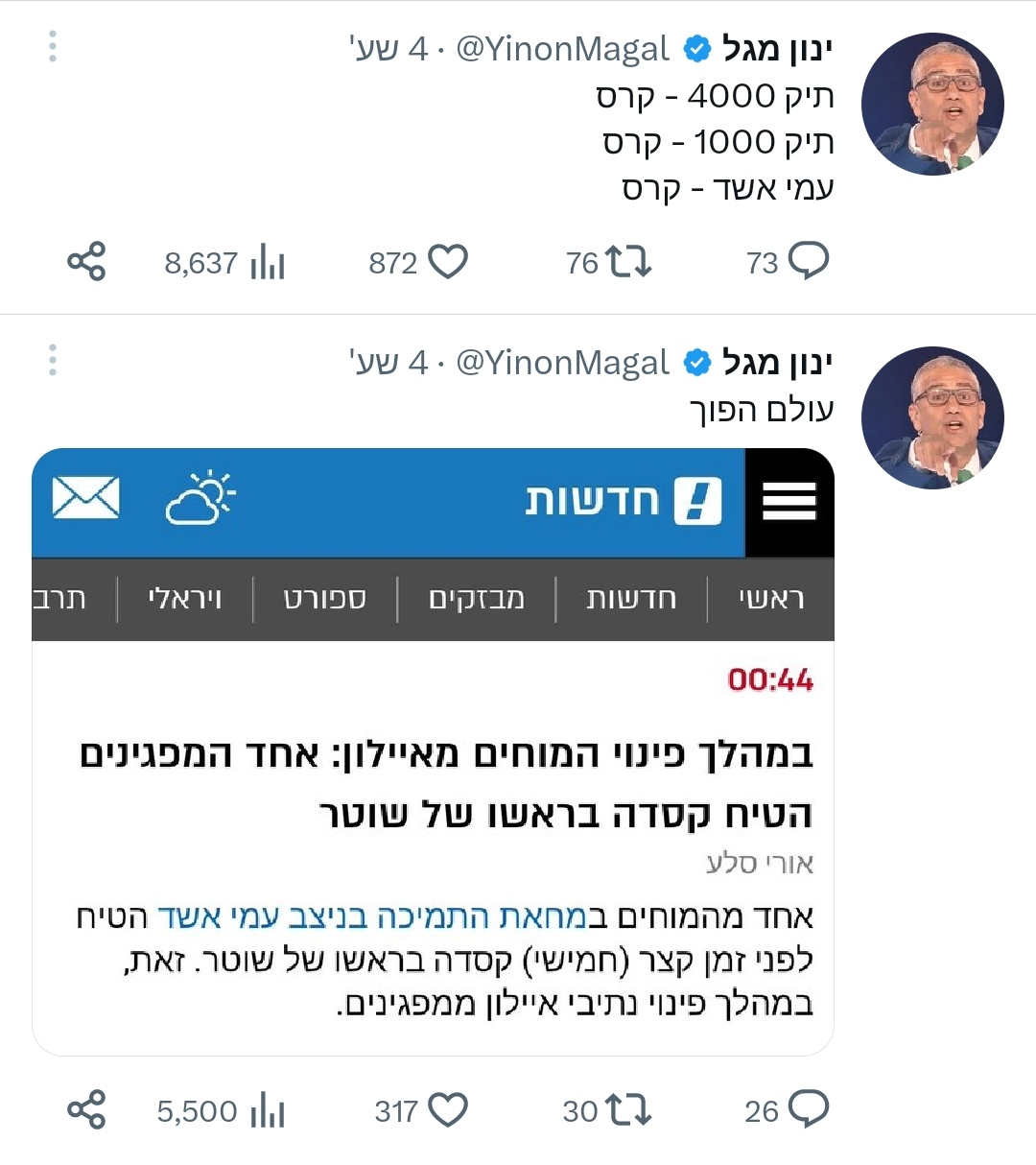1036x1165 pixels.
Task: Open overflow menu on עולם הפוך tweet
Action: pos(53,360)
